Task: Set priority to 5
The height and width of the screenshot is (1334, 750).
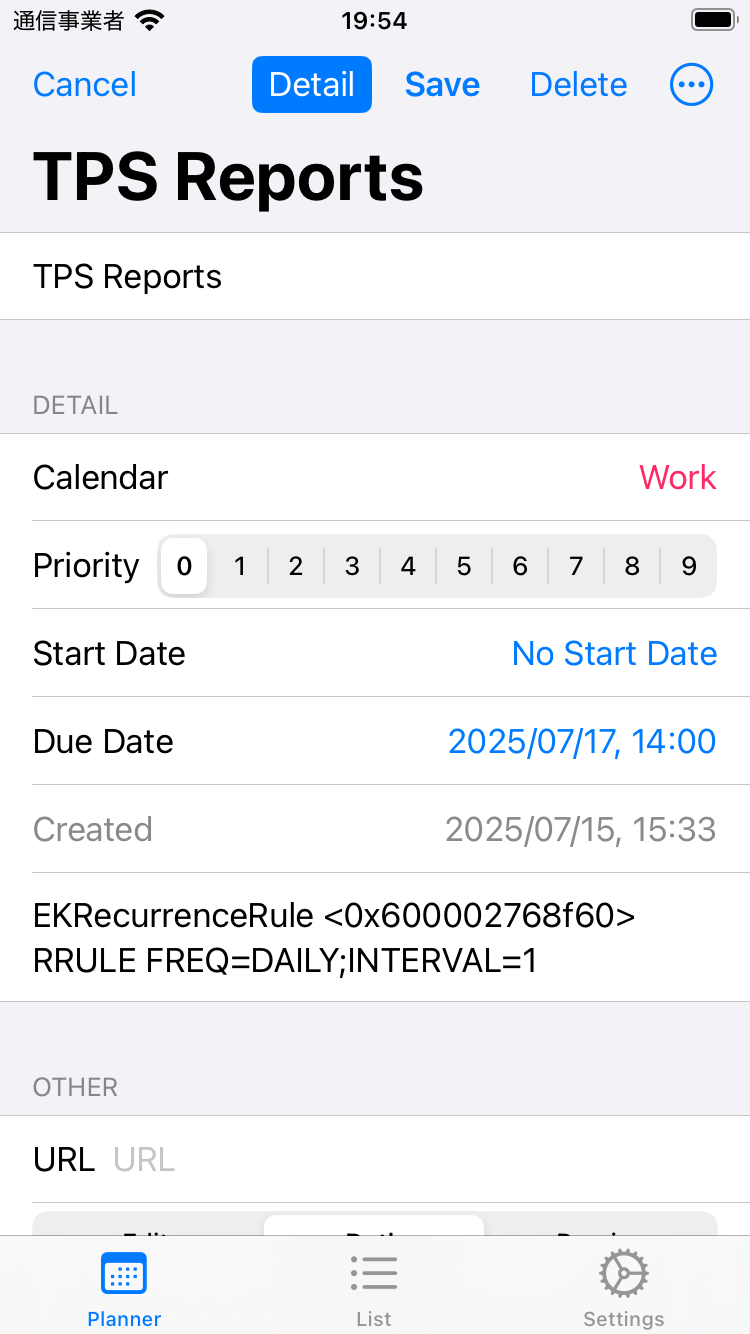Action: [x=464, y=566]
